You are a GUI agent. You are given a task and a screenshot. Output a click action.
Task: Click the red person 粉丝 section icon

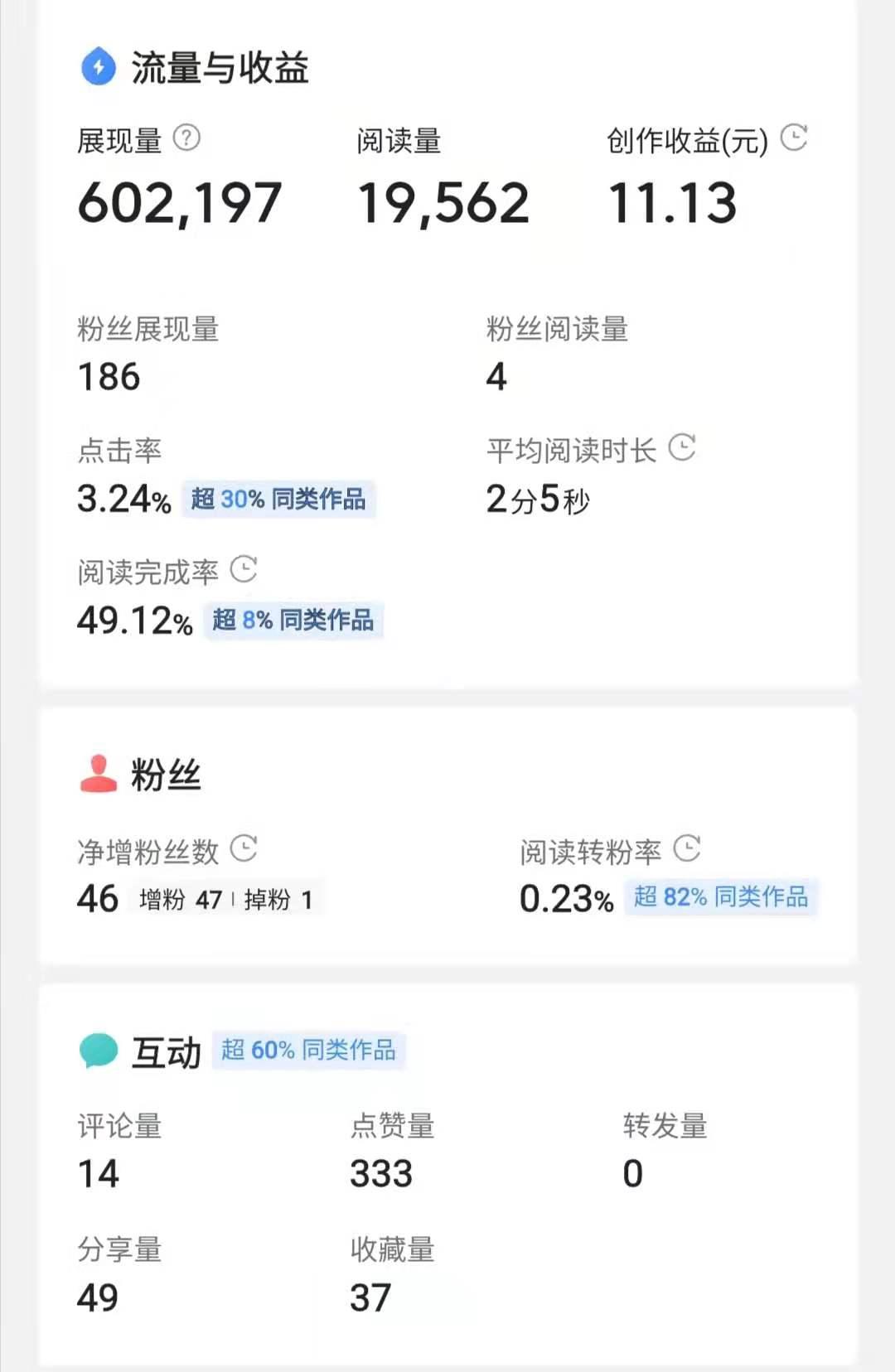click(x=98, y=775)
